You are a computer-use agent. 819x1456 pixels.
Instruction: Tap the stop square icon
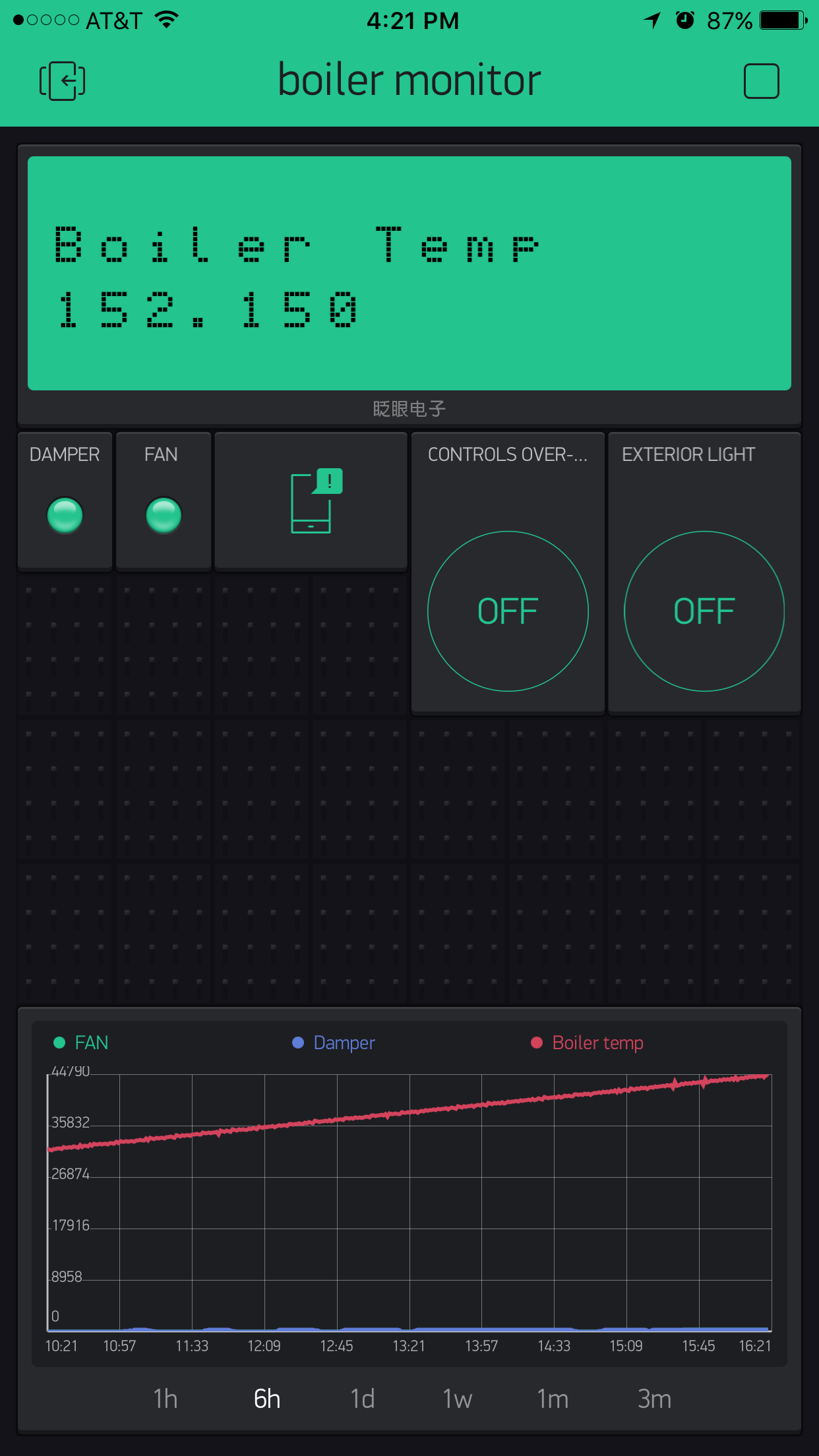click(x=761, y=81)
